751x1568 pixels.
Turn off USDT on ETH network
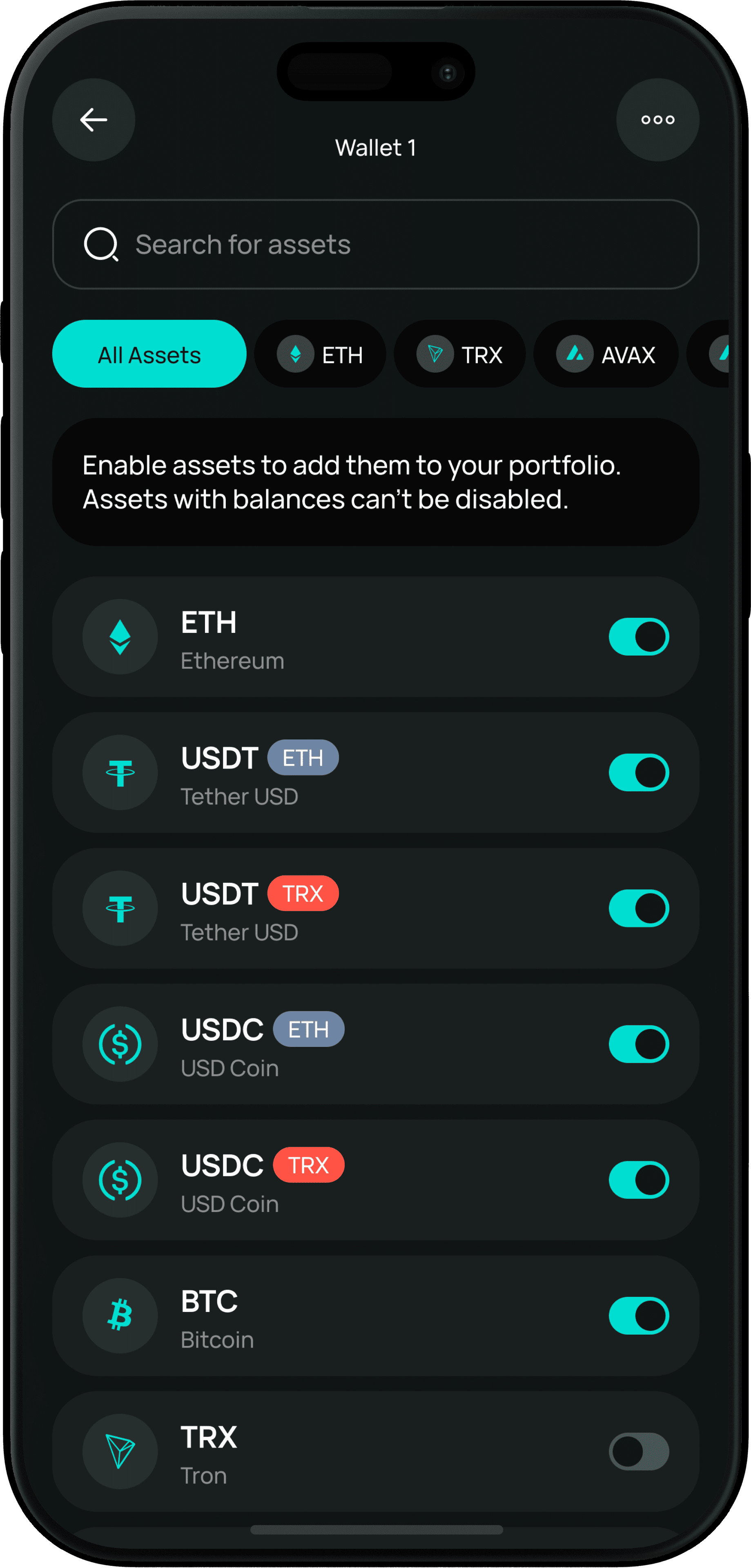638,773
